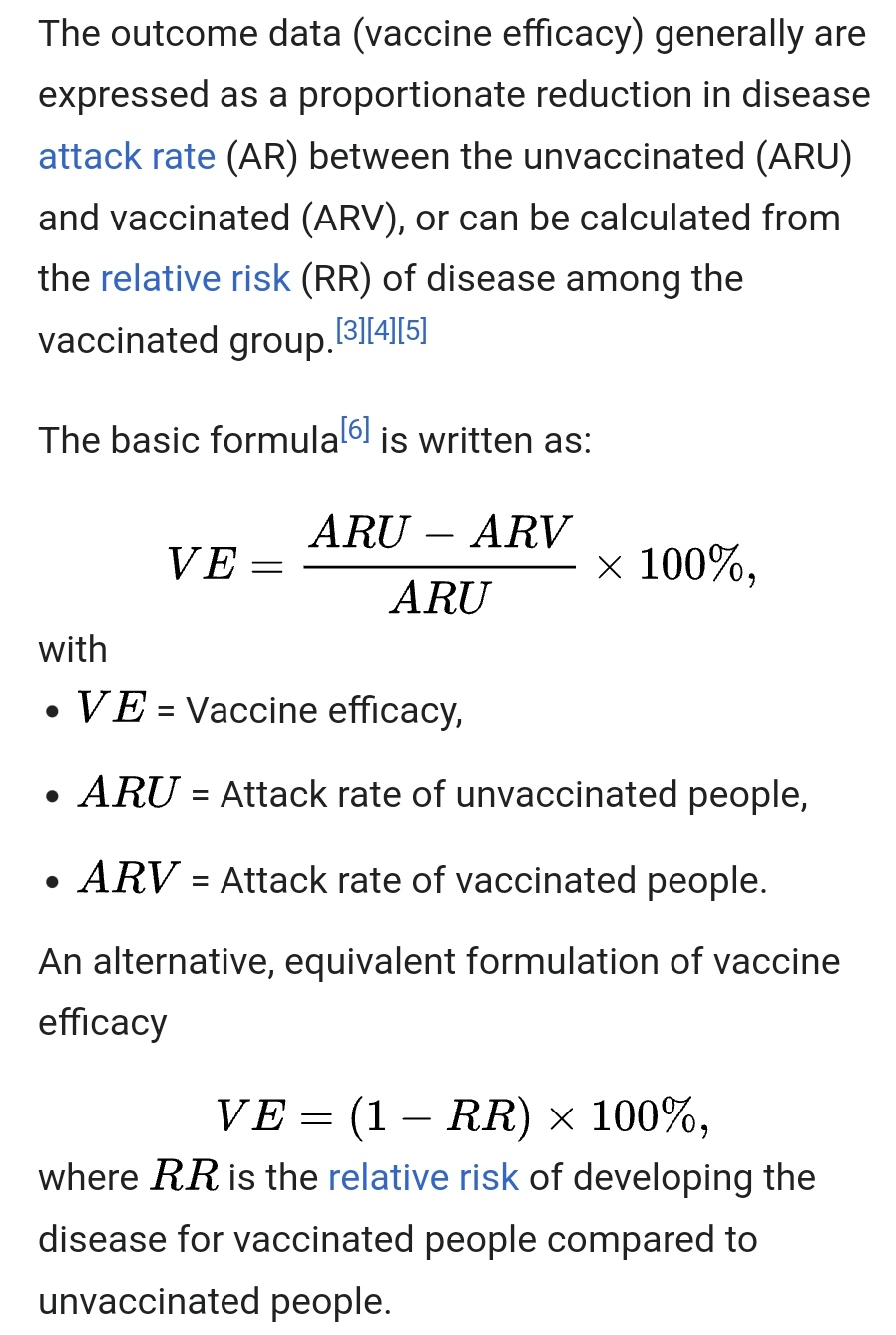This screenshot has width=896, height=1335.
Task: Jump to reference [4]
Action: tap(382, 330)
